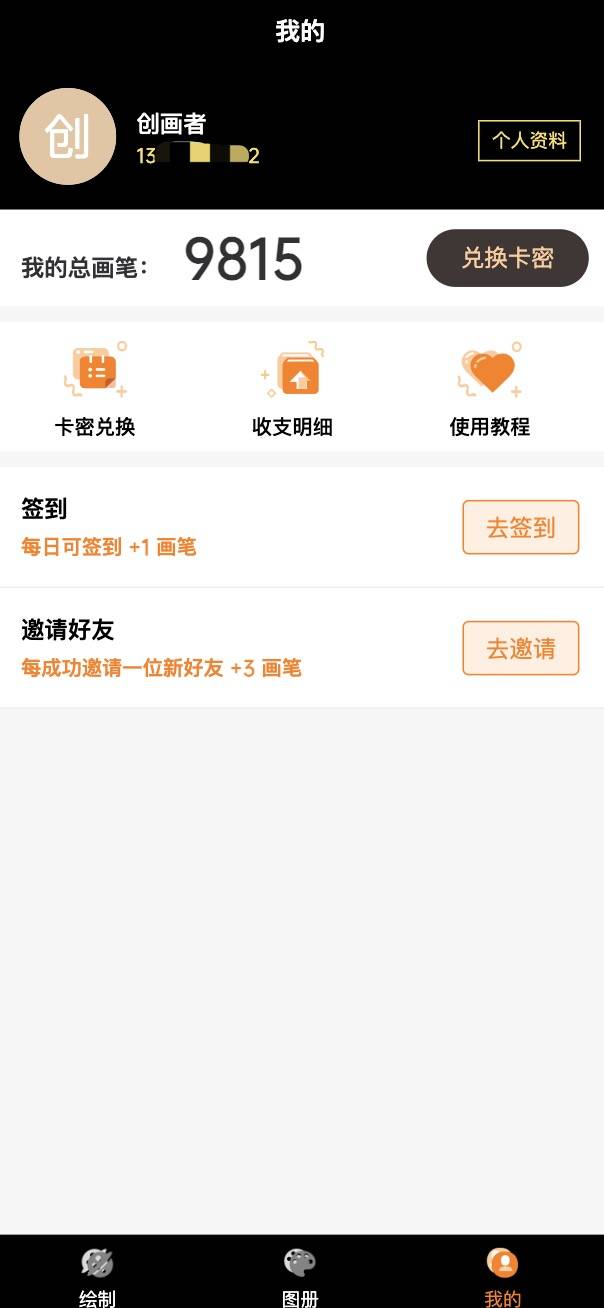
Task: Tap the 创 profile avatar
Action: (68, 137)
